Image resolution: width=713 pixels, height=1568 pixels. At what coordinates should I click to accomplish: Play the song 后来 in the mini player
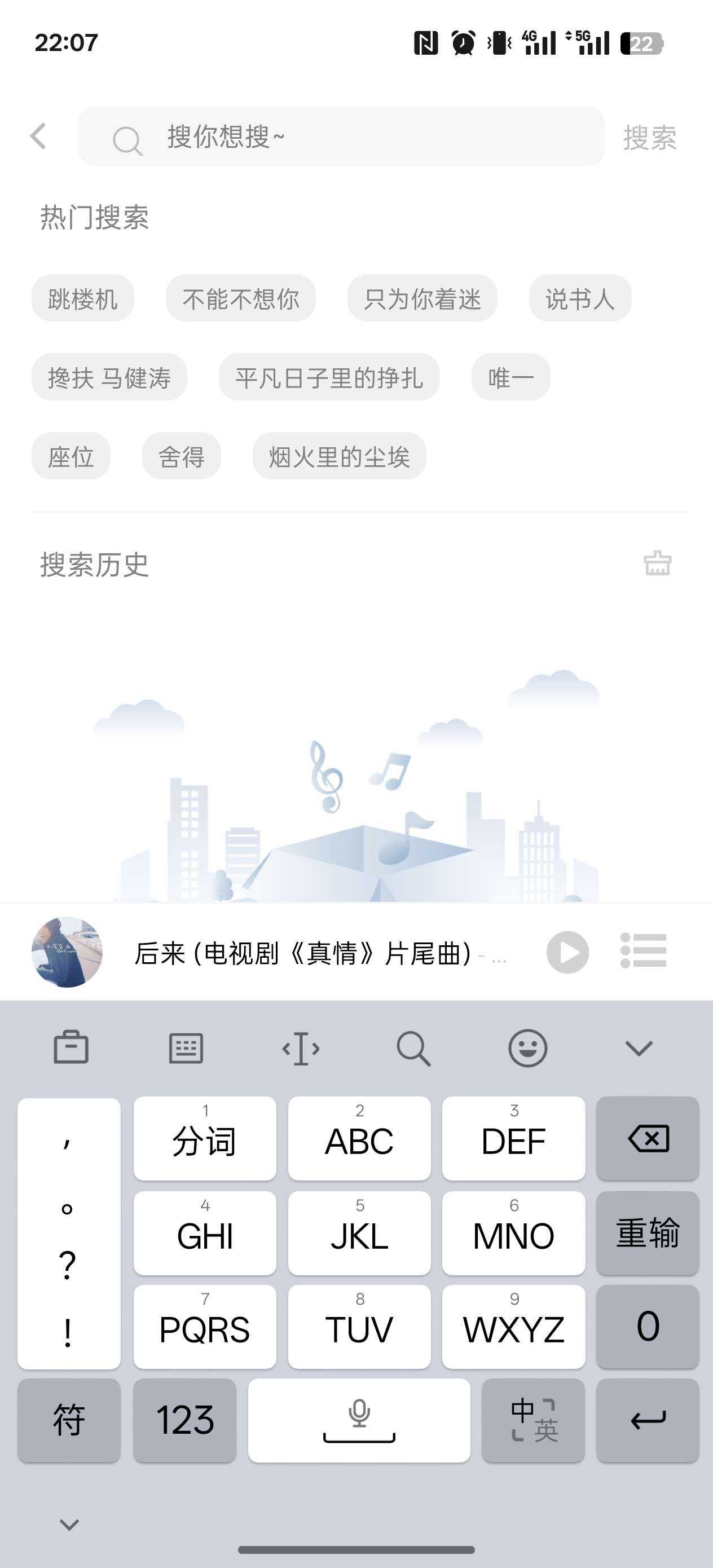click(x=567, y=952)
